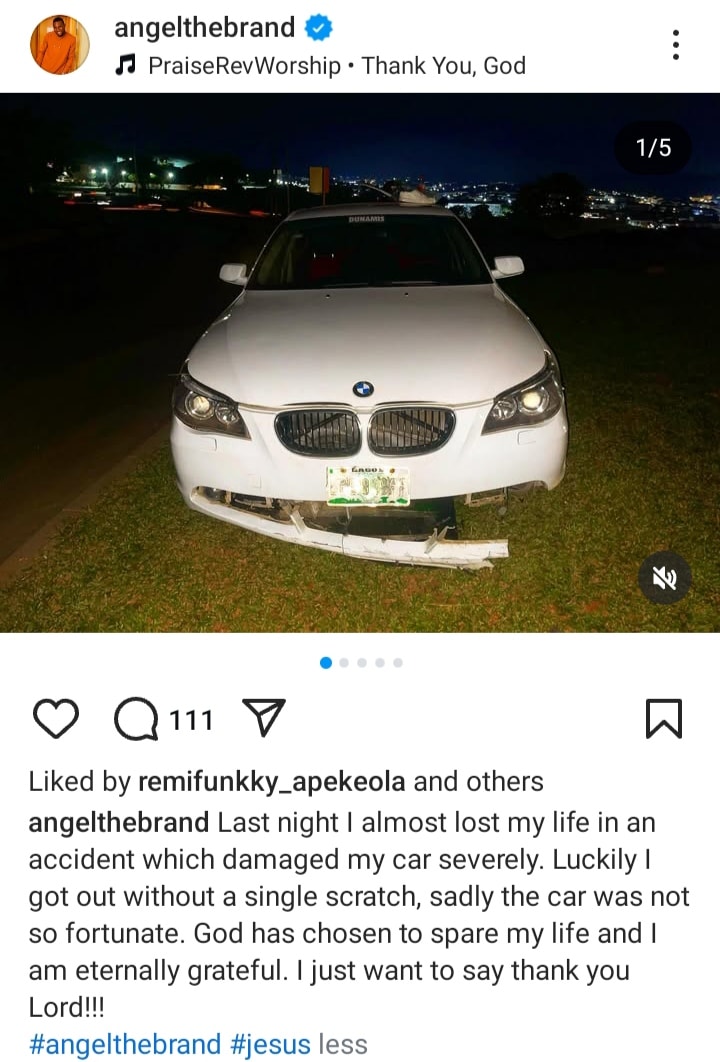Open the #angelthebrand hashtag
Viewport: 720px width, 1062px height.
(x=124, y=1045)
